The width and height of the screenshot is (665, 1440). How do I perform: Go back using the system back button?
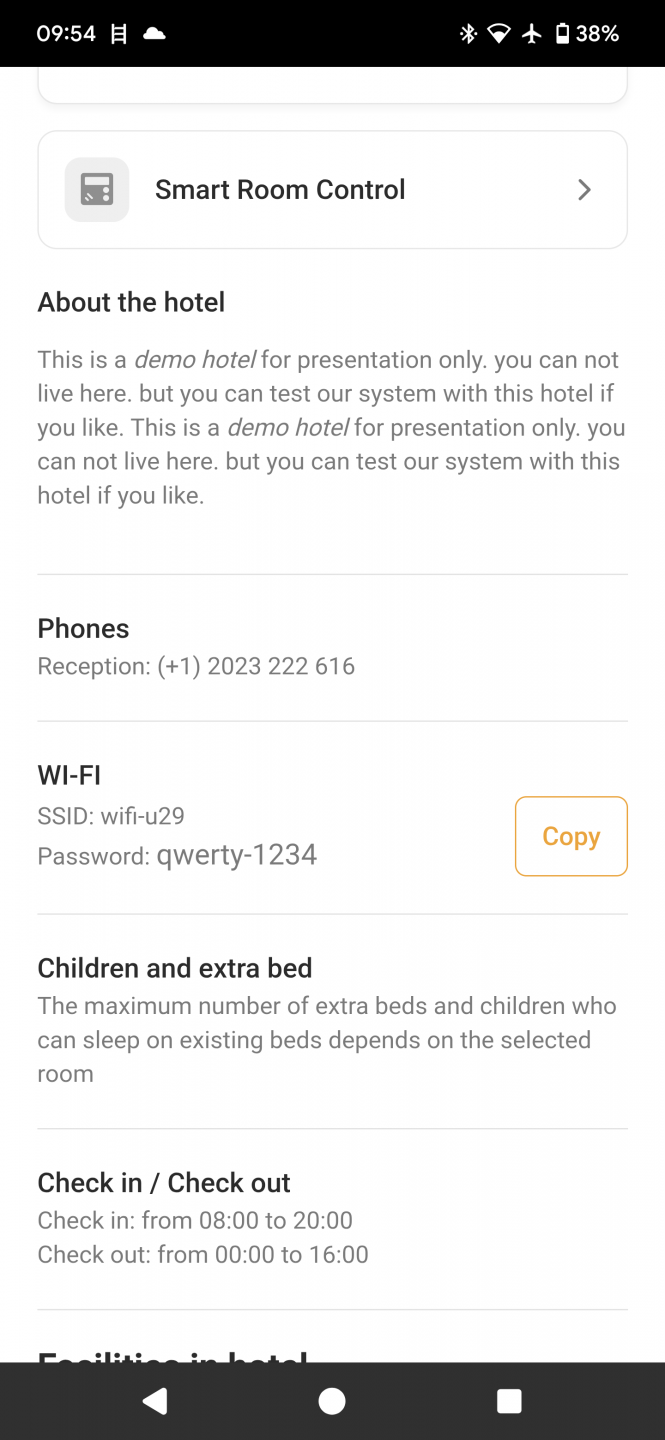coord(155,1401)
